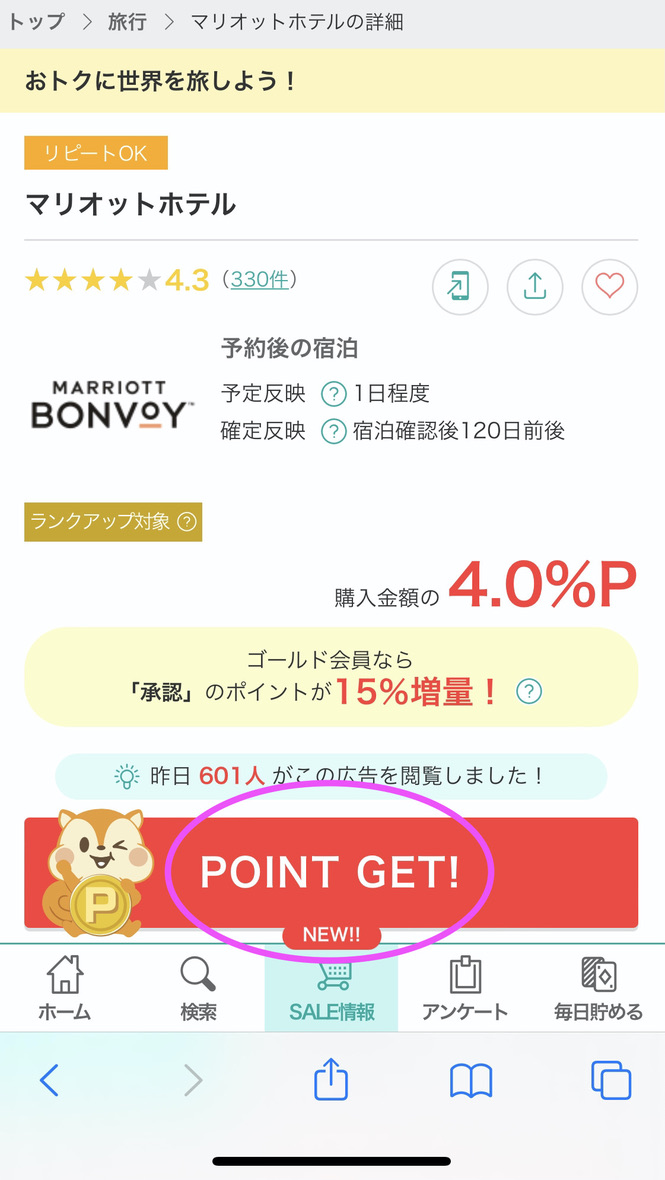The height and width of the screenshot is (1180, 665).
Task: Switch to the 検索 tab
Action: click(x=198, y=987)
